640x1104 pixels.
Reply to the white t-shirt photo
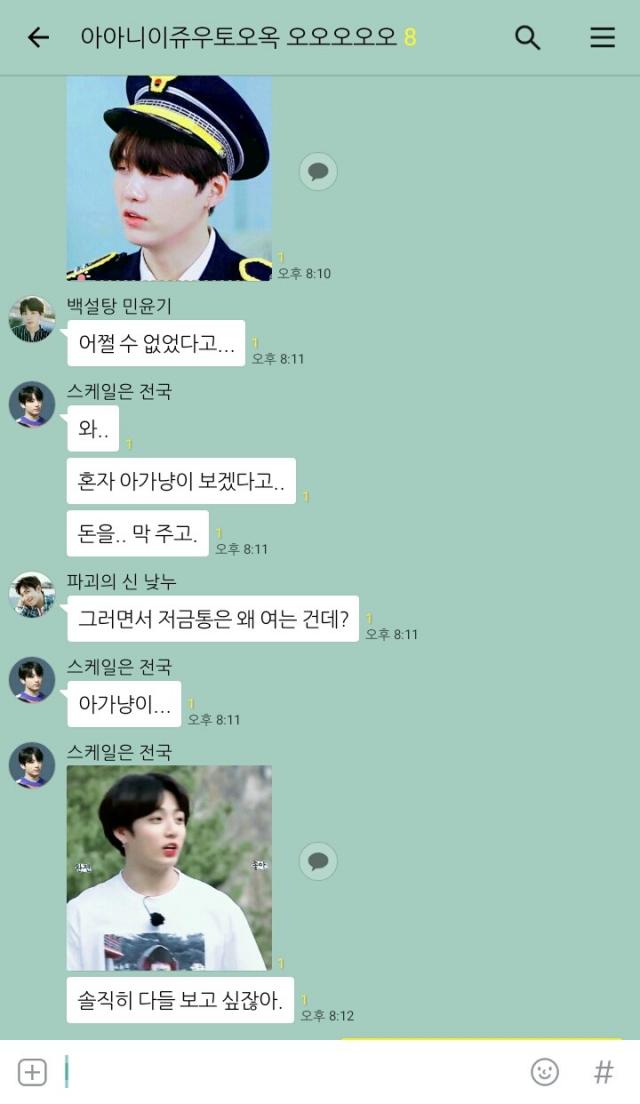318,861
